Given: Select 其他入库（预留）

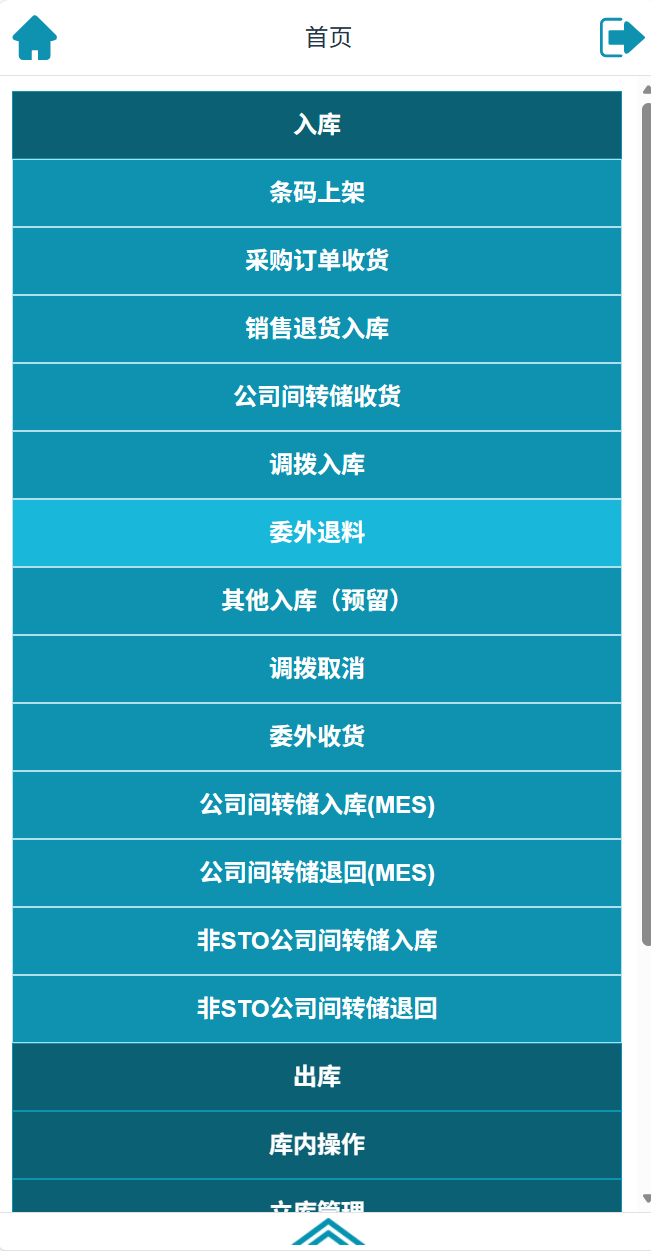Looking at the screenshot, I should (x=317, y=601).
